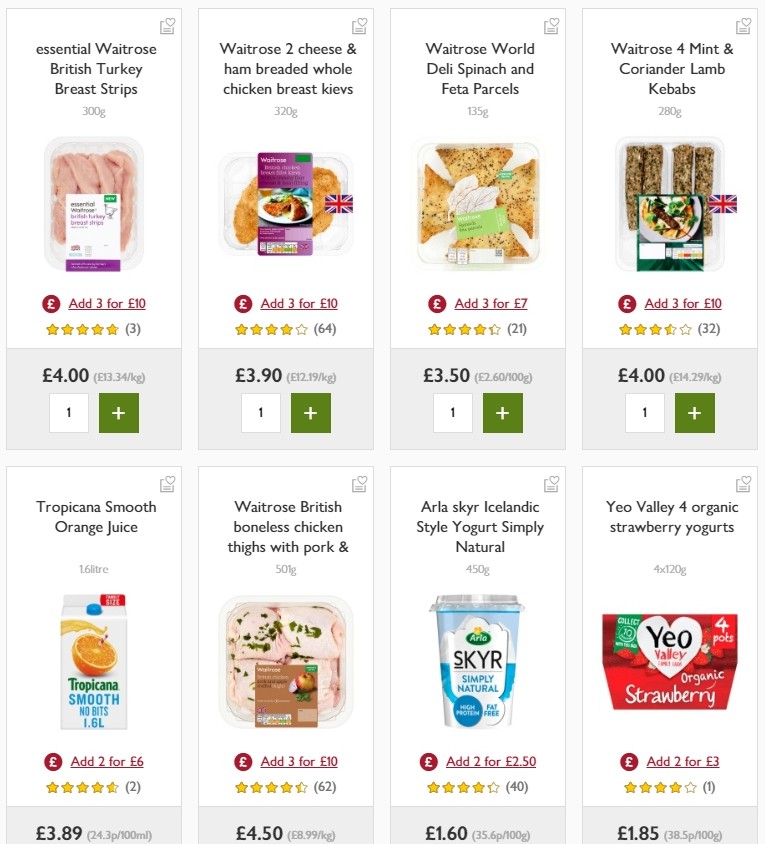This screenshot has width=765, height=844.
Task: Open the Add 3 for £10 Turkey Strips offer
Action: click(106, 303)
